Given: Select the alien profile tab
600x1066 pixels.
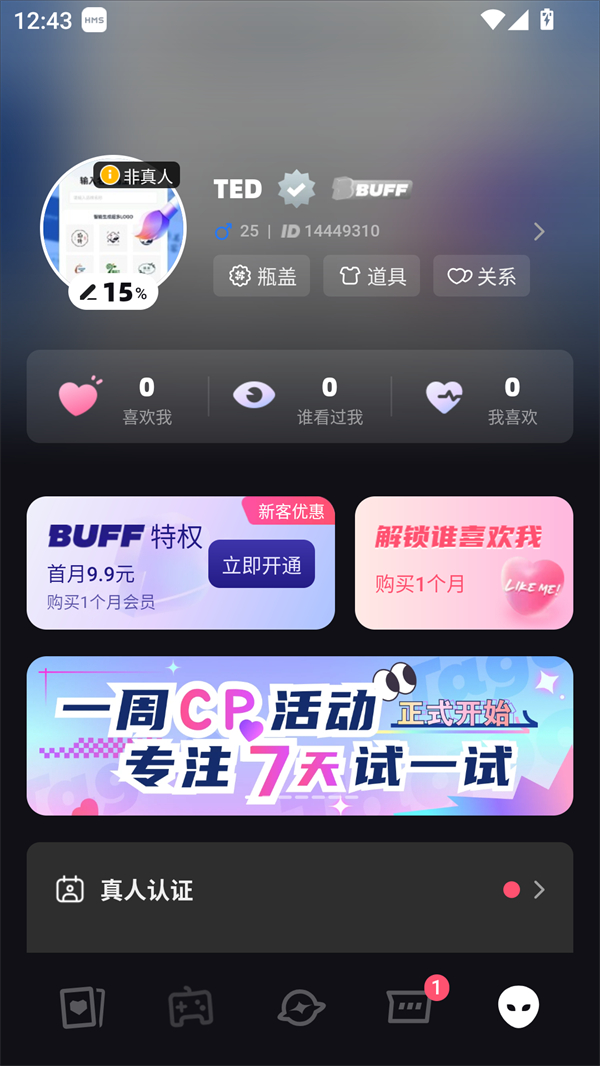Looking at the screenshot, I should point(519,1007).
